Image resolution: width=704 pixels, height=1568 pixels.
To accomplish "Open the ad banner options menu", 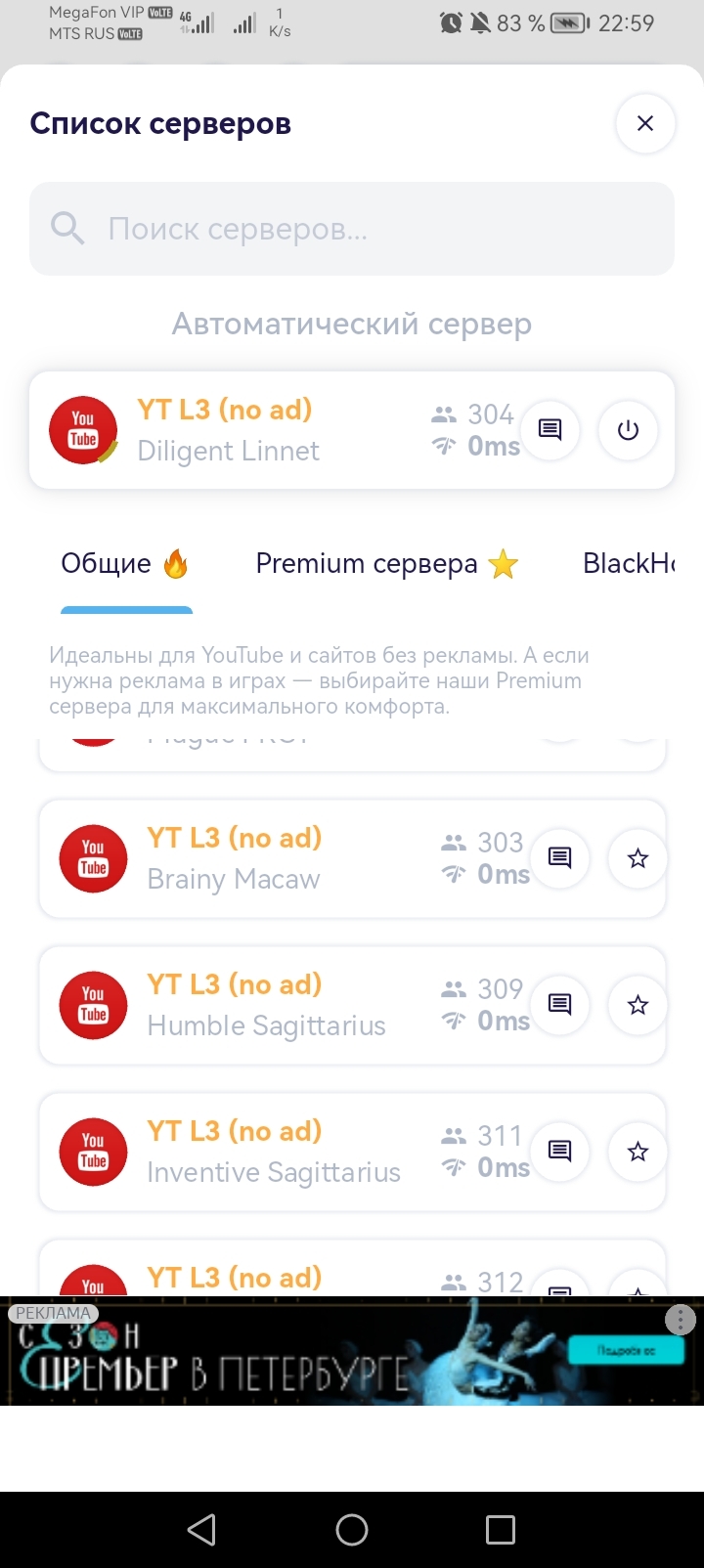I will (x=680, y=1321).
